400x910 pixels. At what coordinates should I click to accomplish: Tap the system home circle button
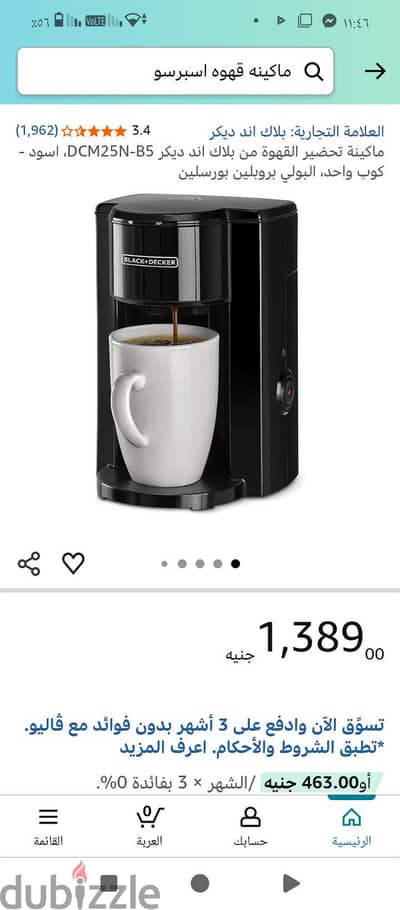[x=200, y=883]
